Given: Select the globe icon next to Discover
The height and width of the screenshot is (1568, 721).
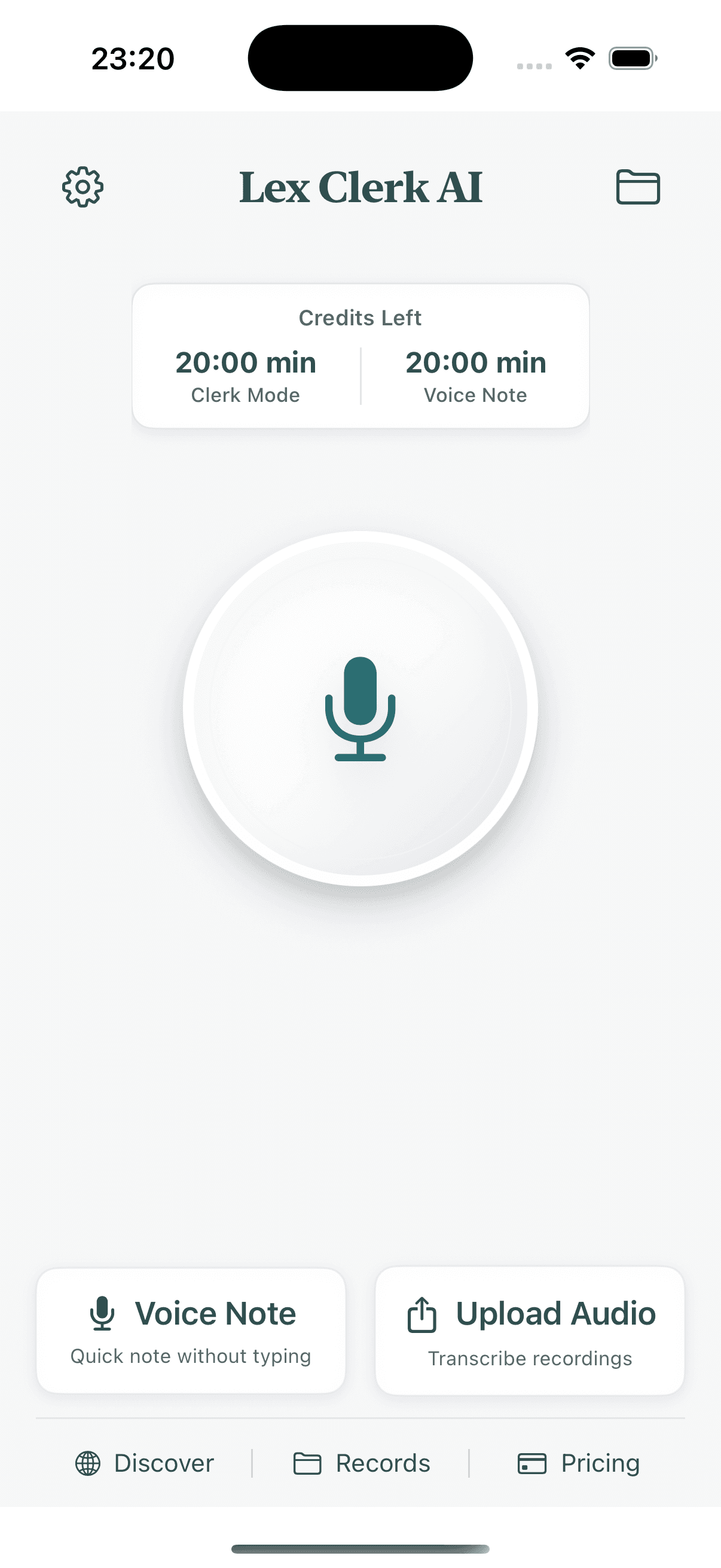Looking at the screenshot, I should coord(87,1463).
